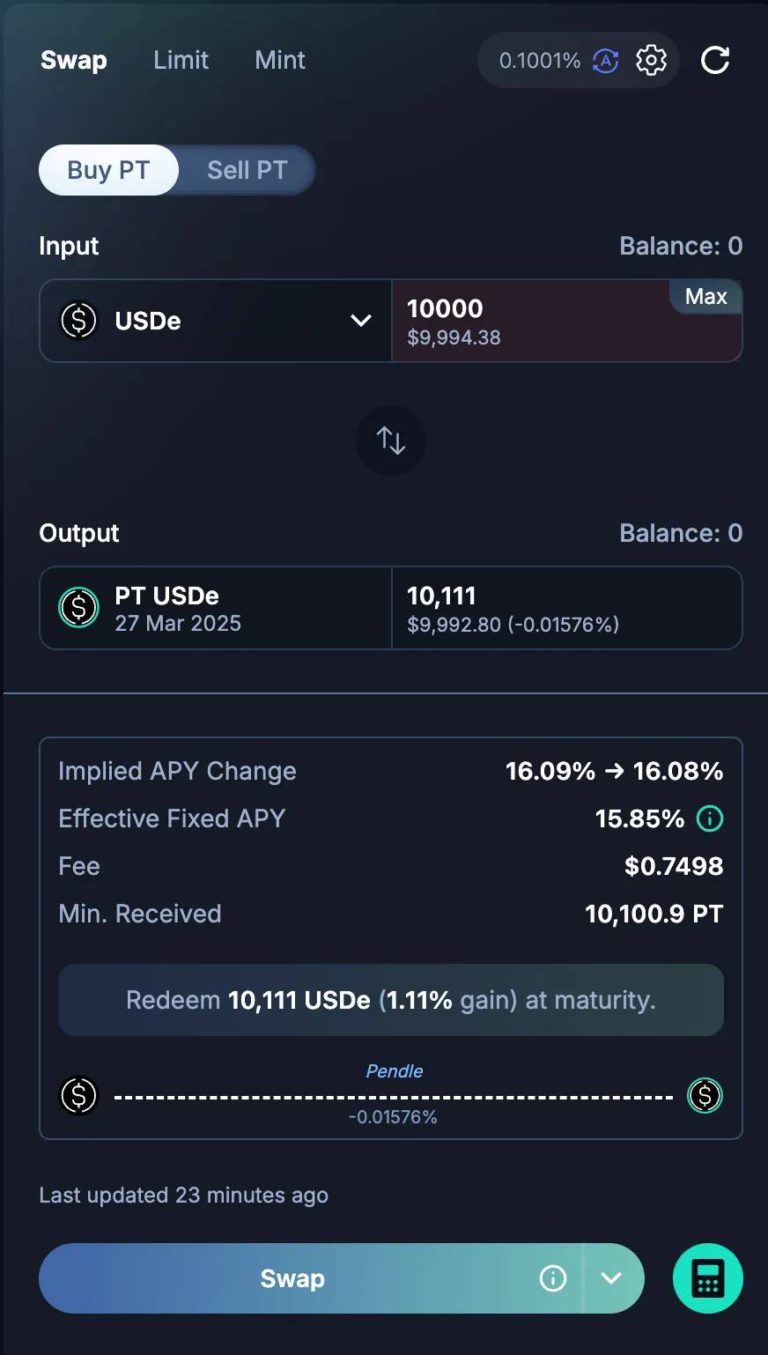Viewport: 768px width, 1355px height.
Task: Confirm the Swap button
Action: (x=292, y=1278)
